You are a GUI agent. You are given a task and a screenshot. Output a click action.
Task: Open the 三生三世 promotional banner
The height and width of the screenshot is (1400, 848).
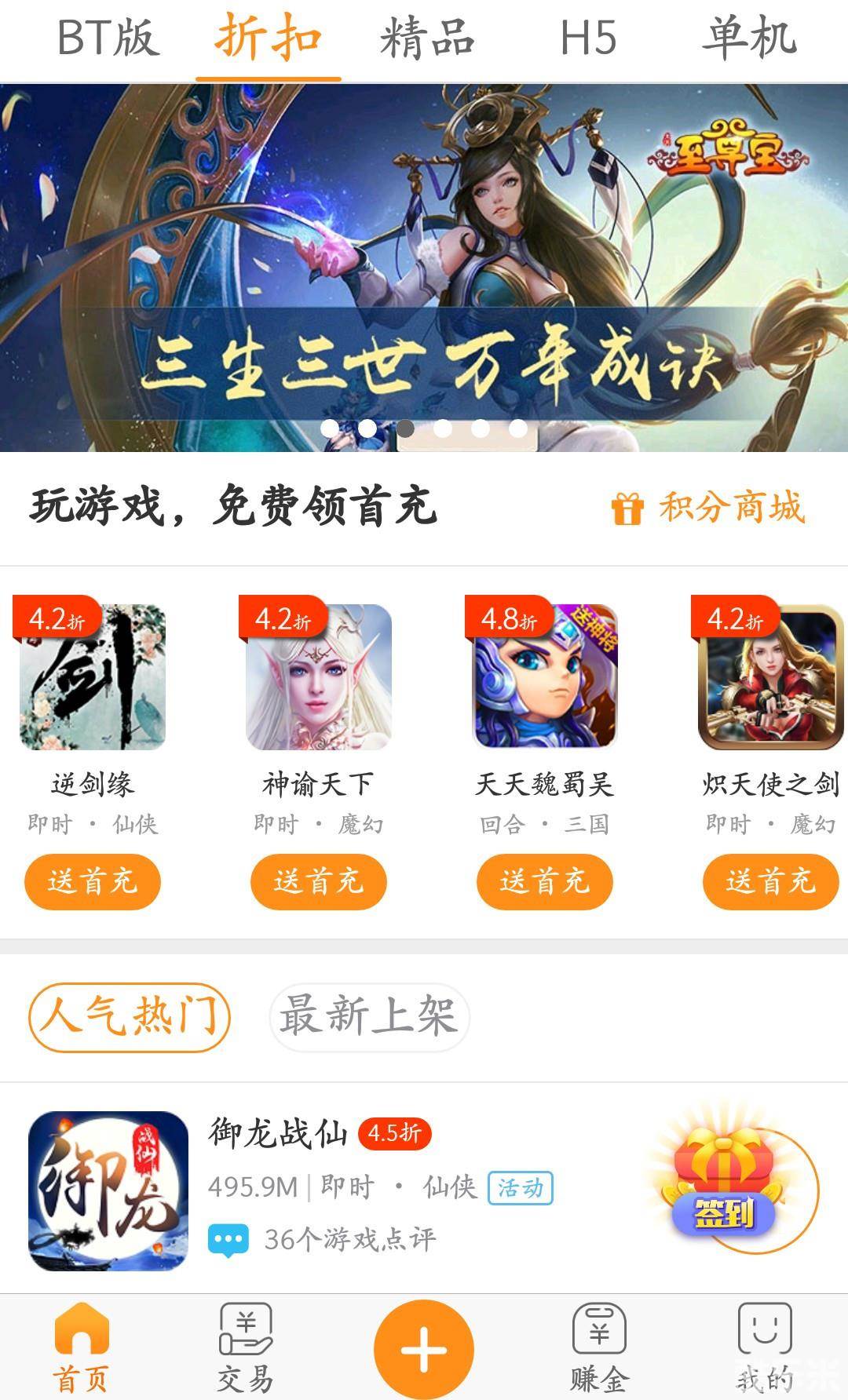[424, 267]
